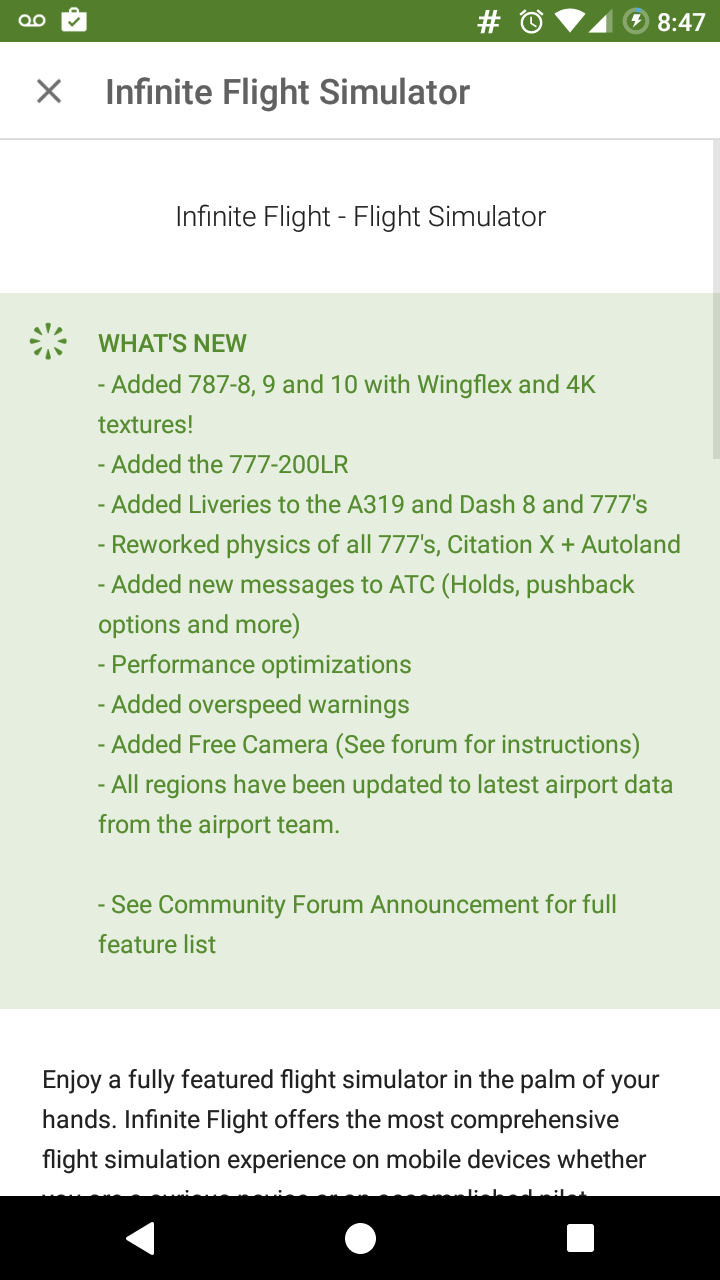The height and width of the screenshot is (1280, 720).
Task: Close the Infinite Flight Simulator description page
Action: click(48, 92)
